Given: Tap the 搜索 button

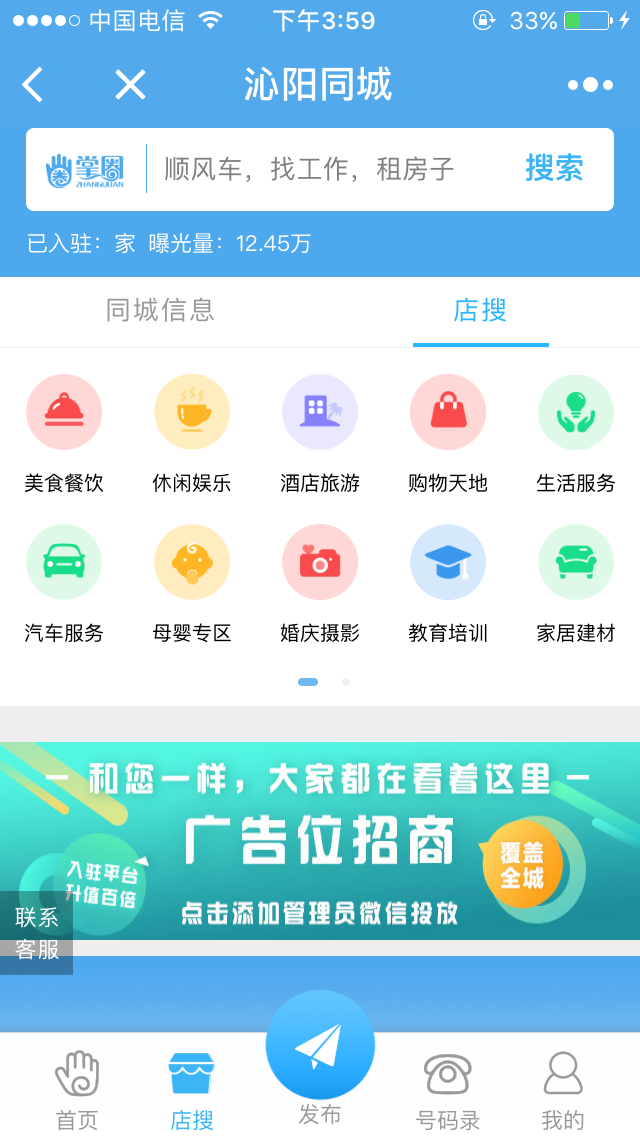Looking at the screenshot, I should (554, 168).
